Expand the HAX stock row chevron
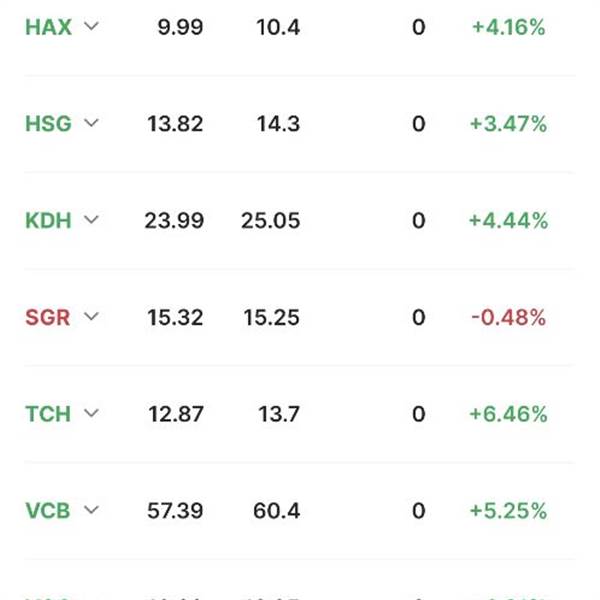Screen dimensions: 600x600 click(92, 27)
